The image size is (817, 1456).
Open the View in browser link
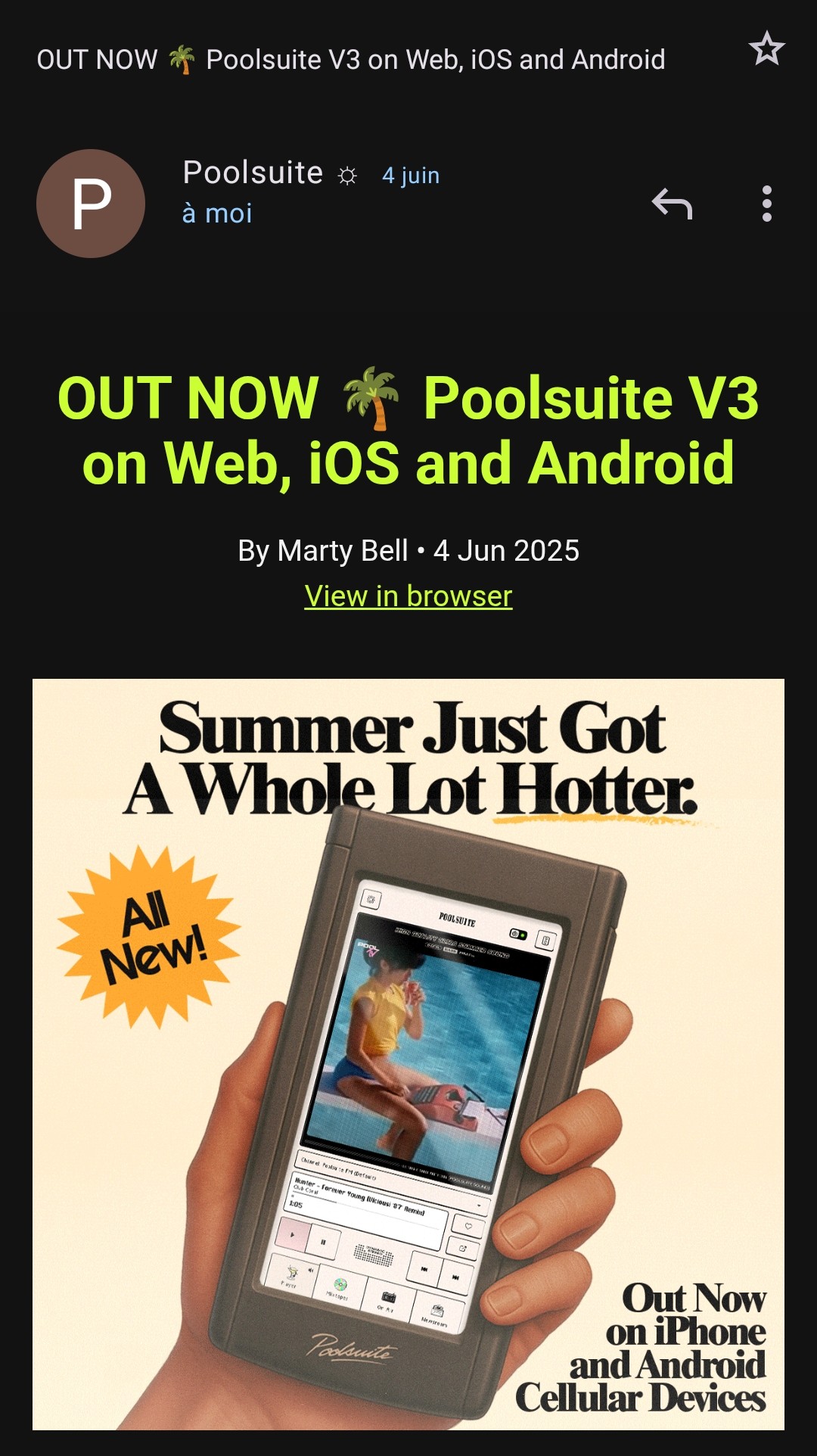coord(408,596)
